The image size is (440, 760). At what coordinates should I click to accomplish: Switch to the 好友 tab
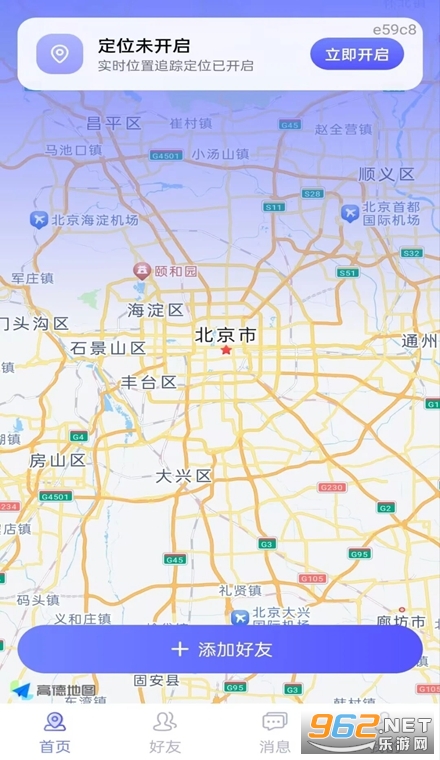[165, 731]
